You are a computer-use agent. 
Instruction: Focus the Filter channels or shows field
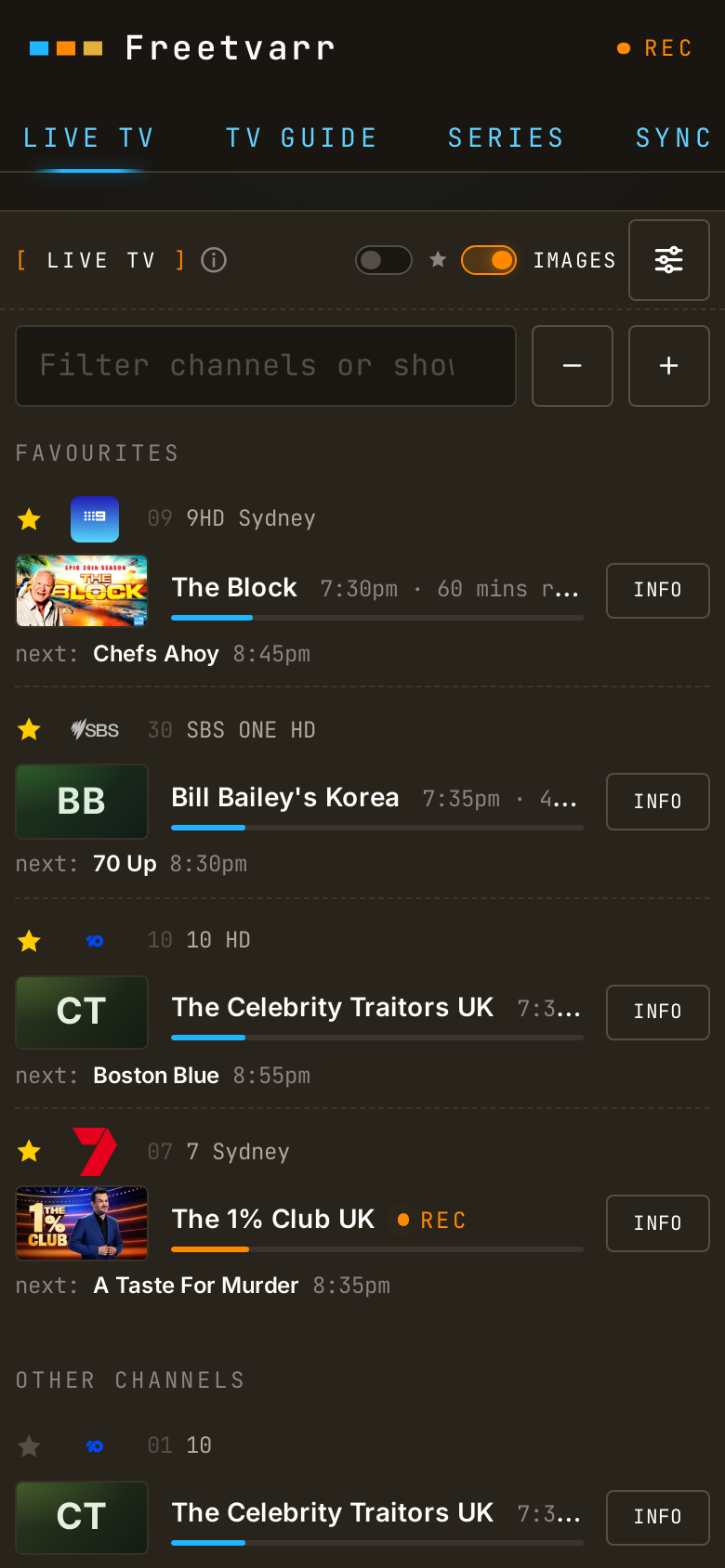pyautogui.click(x=266, y=366)
